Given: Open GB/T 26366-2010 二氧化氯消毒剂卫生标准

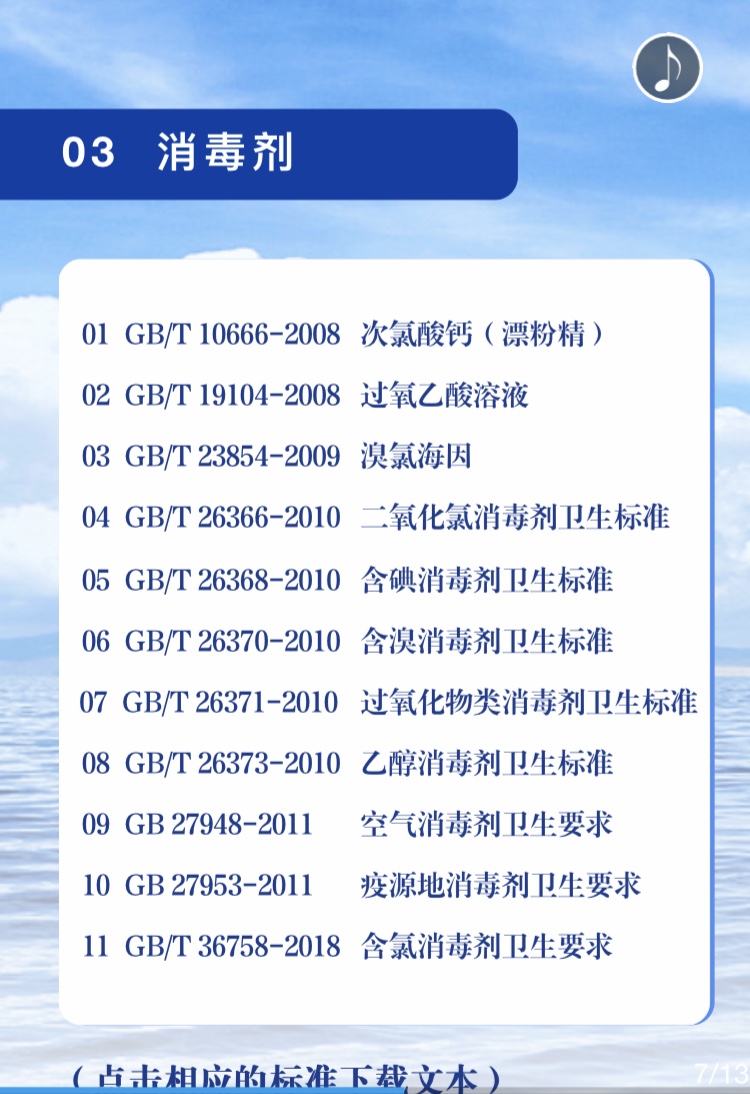Looking at the screenshot, I should pos(375,517).
